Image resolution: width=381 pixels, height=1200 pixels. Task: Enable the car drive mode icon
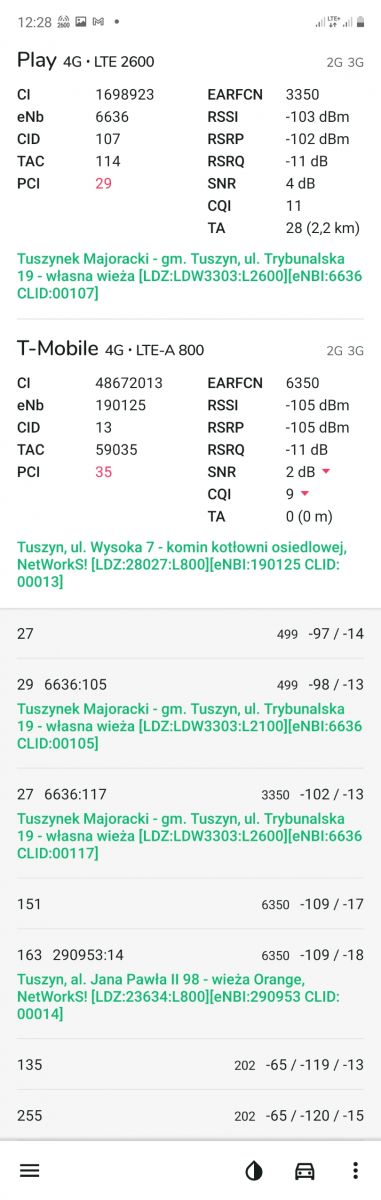pyautogui.click(x=305, y=1171)
